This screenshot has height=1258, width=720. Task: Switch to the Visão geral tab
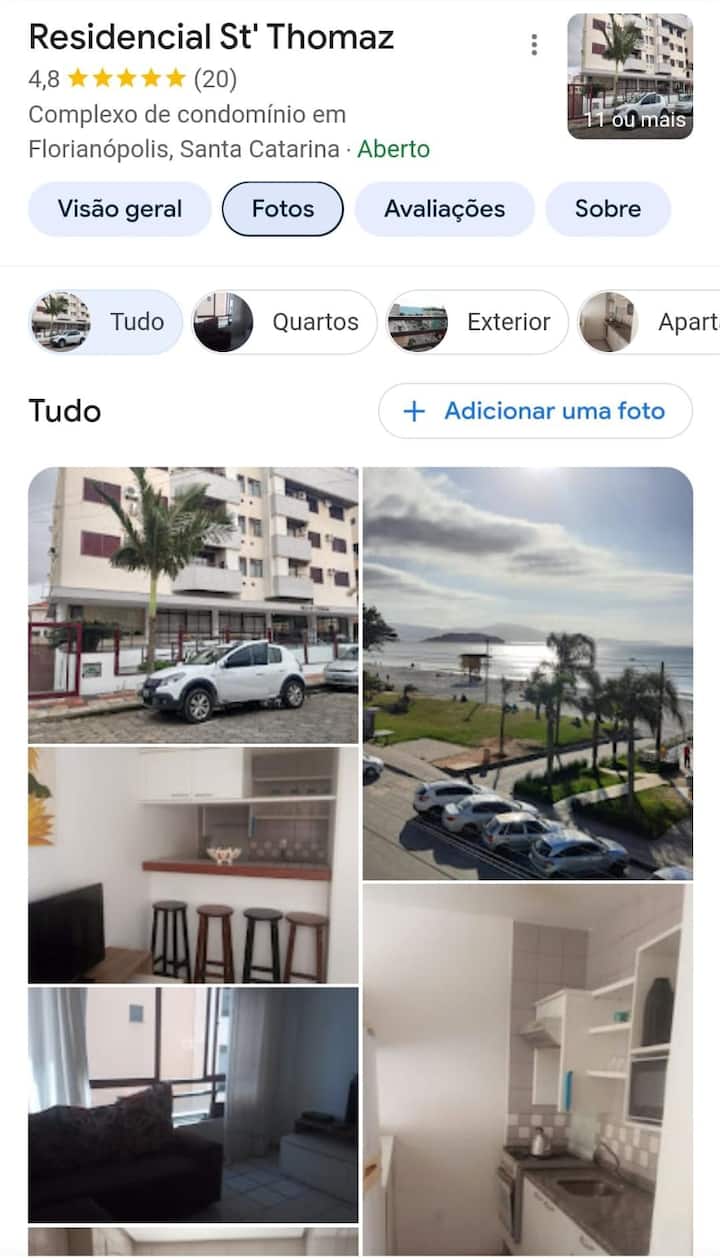click(x=120, y=209)
